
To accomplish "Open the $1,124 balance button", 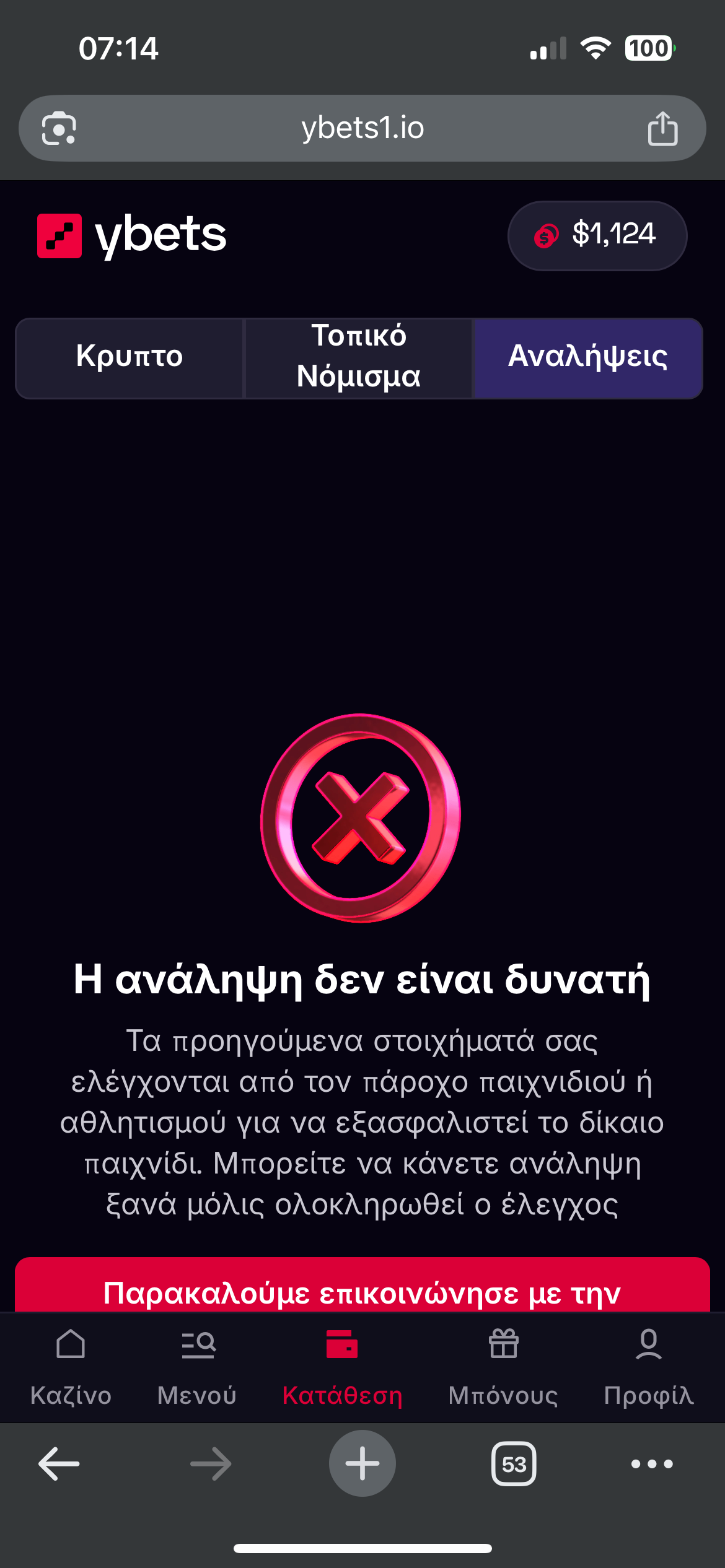I will click(x=597, y=235).
